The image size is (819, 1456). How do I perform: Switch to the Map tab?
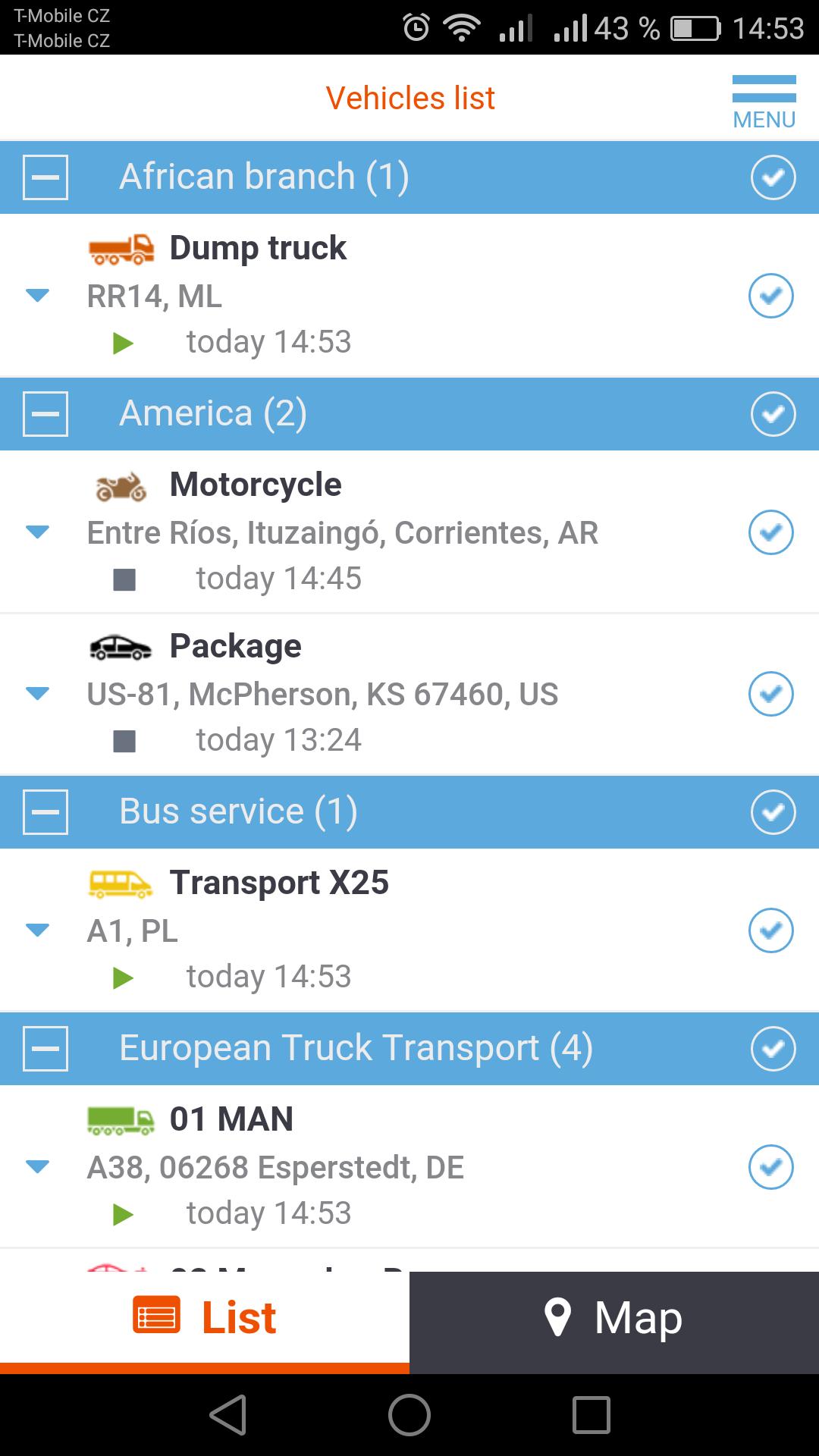(x=614, y=1319)
